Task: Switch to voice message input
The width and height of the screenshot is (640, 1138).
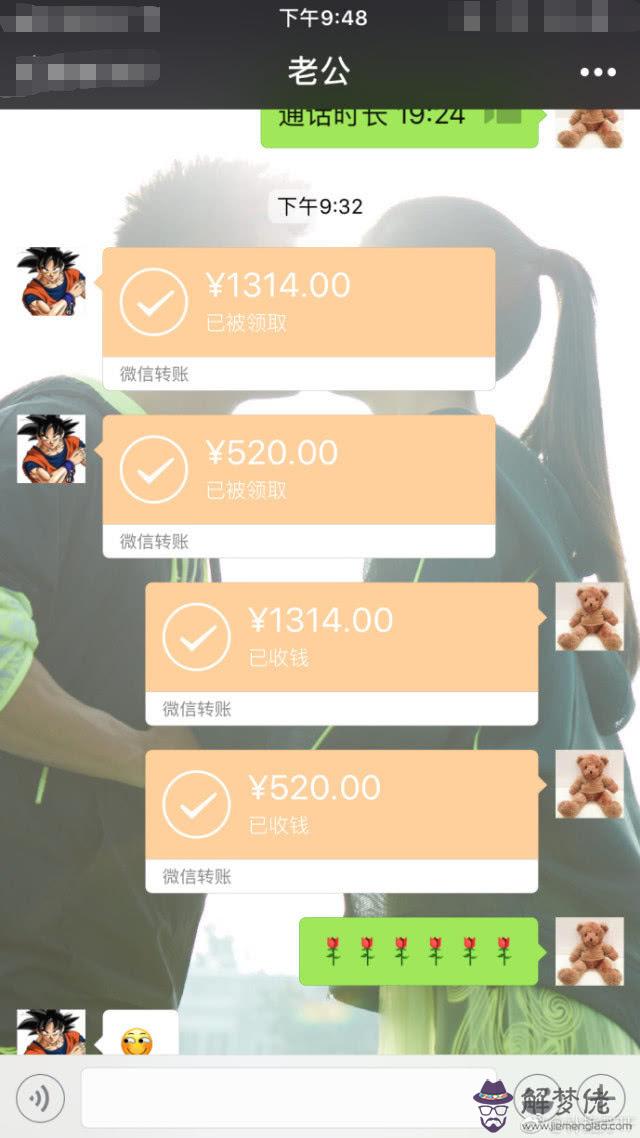Action: click(x=40, y=1100)
